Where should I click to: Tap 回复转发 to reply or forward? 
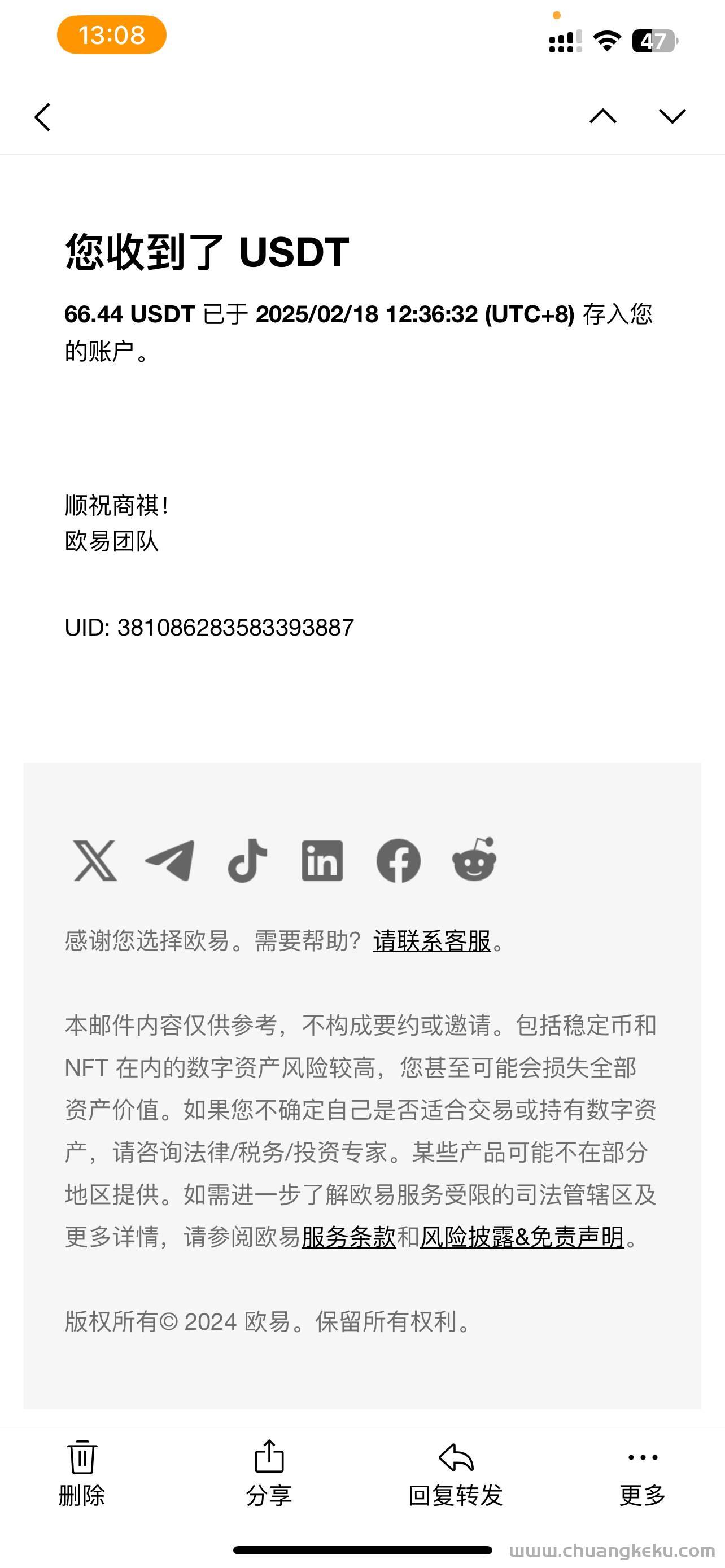click(x=455, y=1473)
